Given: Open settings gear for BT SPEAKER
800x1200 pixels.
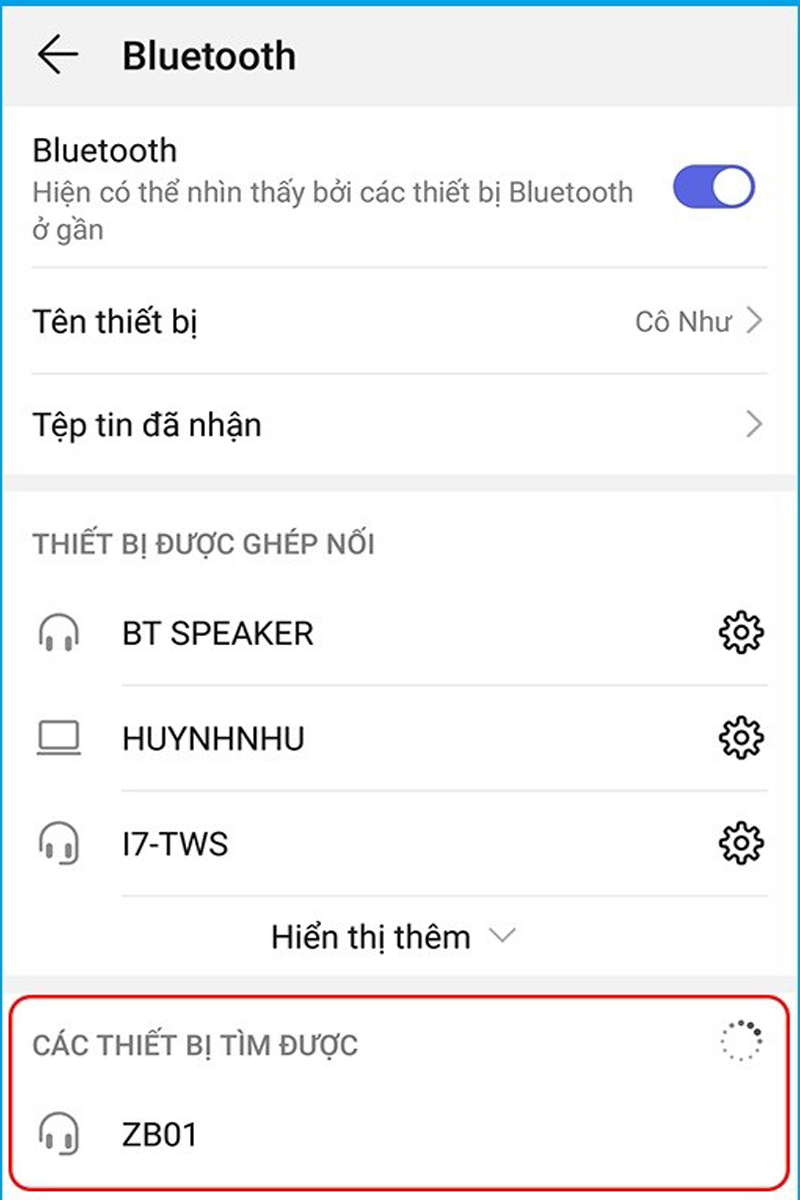Looking at the screenshot, I should pyautogui.click(x=741, y=633).
